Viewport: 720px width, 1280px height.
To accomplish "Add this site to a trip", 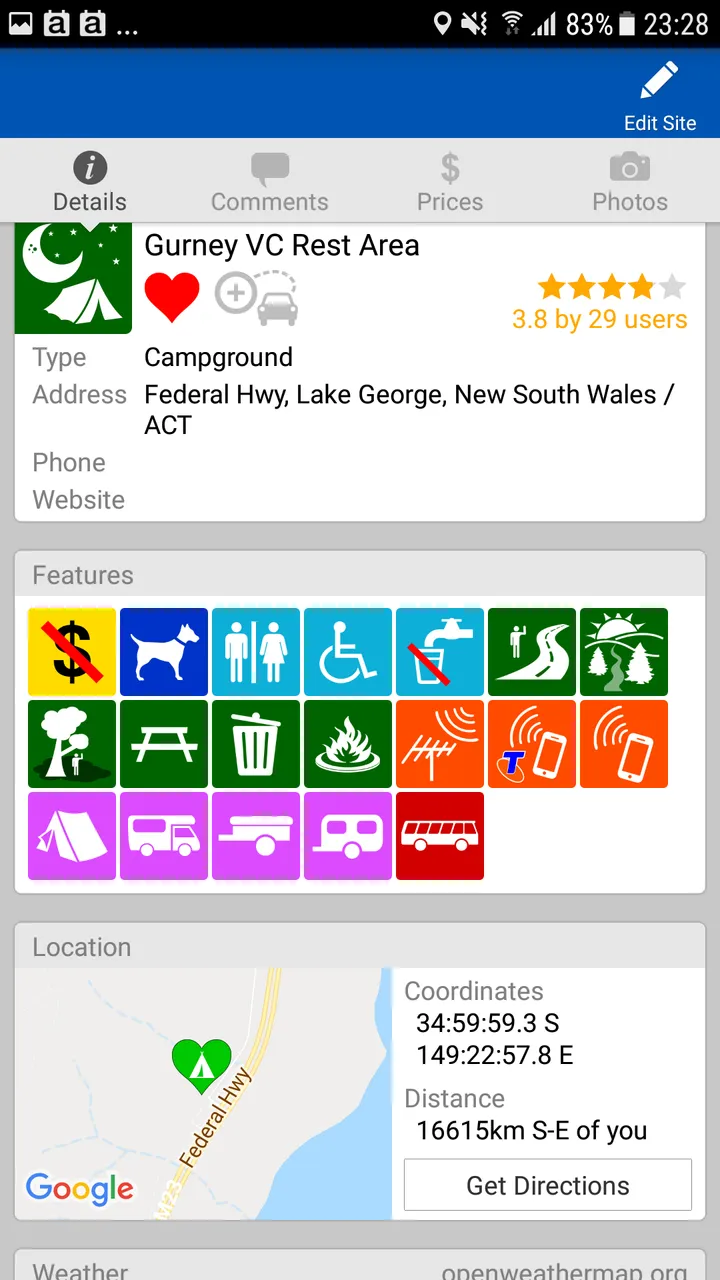I will [x=257, y=296].
